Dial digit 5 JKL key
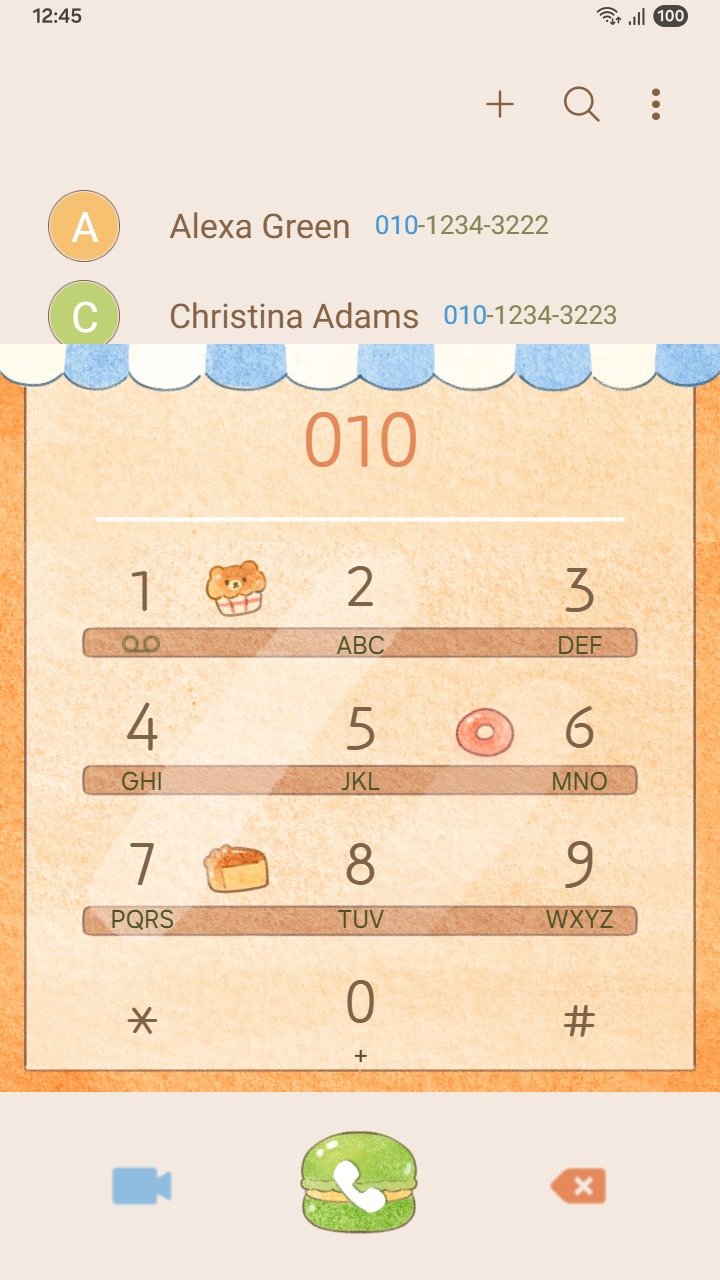The width and height of the screenshot is (720, 1280). point(360,744)
